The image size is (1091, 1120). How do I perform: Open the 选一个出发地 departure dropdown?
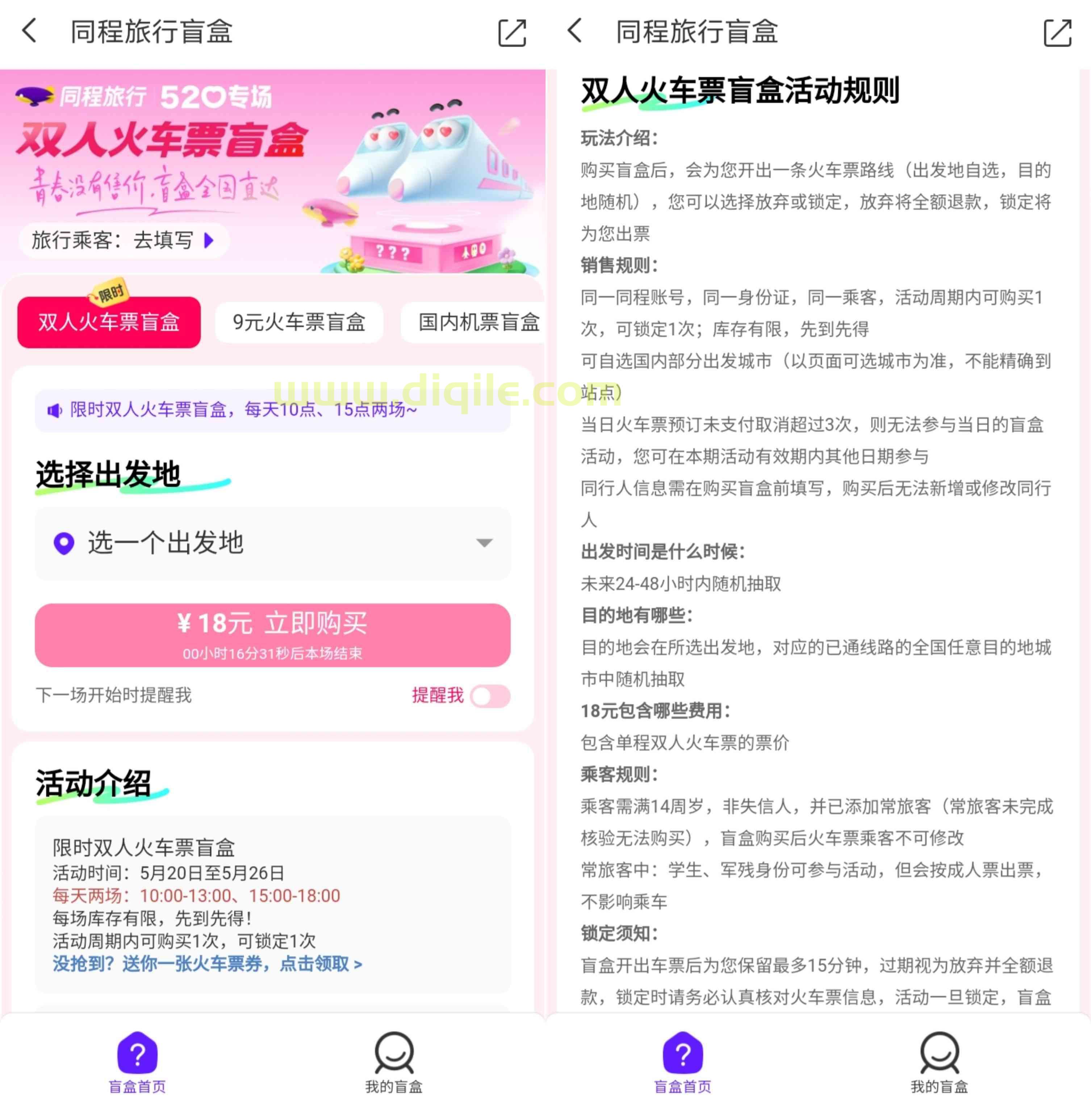coord(272,542)
